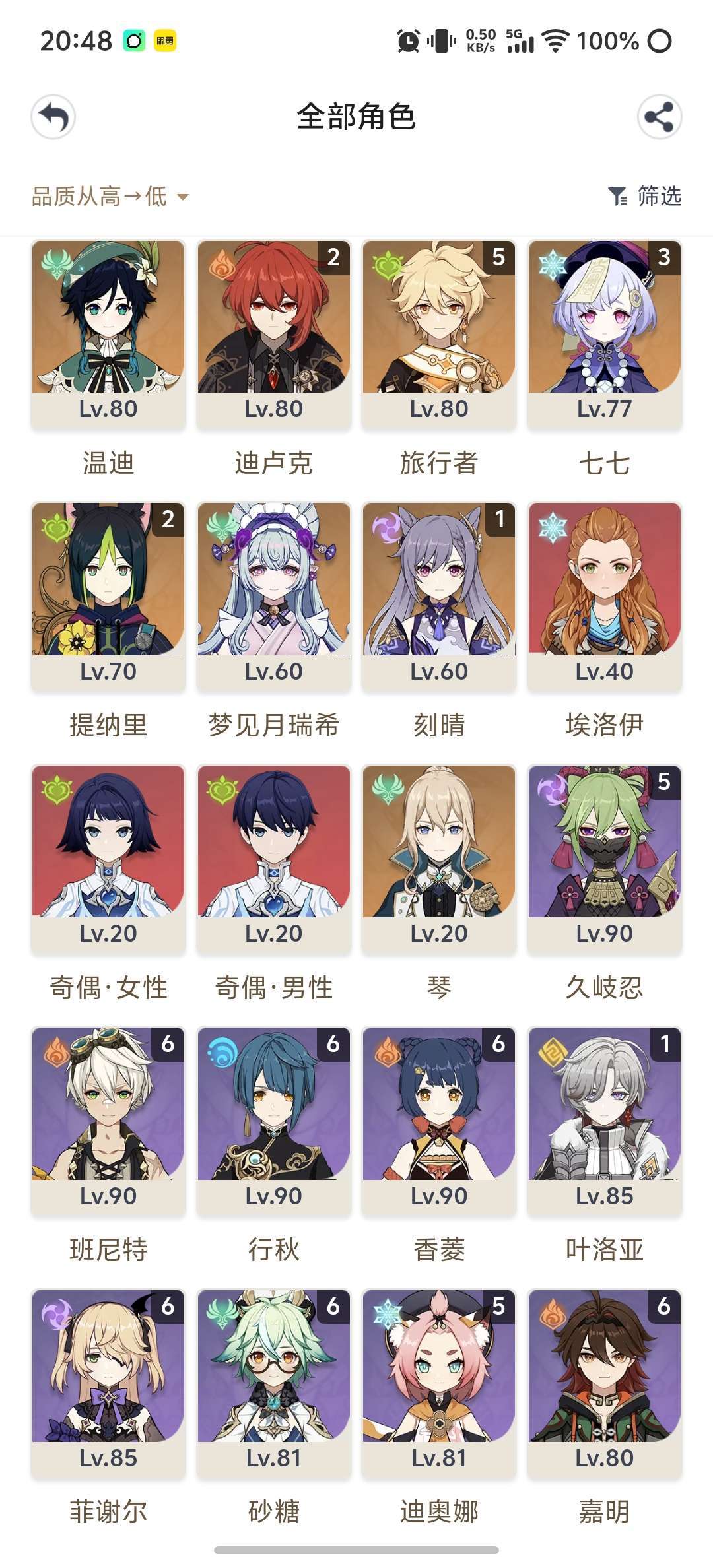The width and height of the screenshot is (713, 1568).
Task: Select 迪卢克 character card
Action: tap(274, 334)
